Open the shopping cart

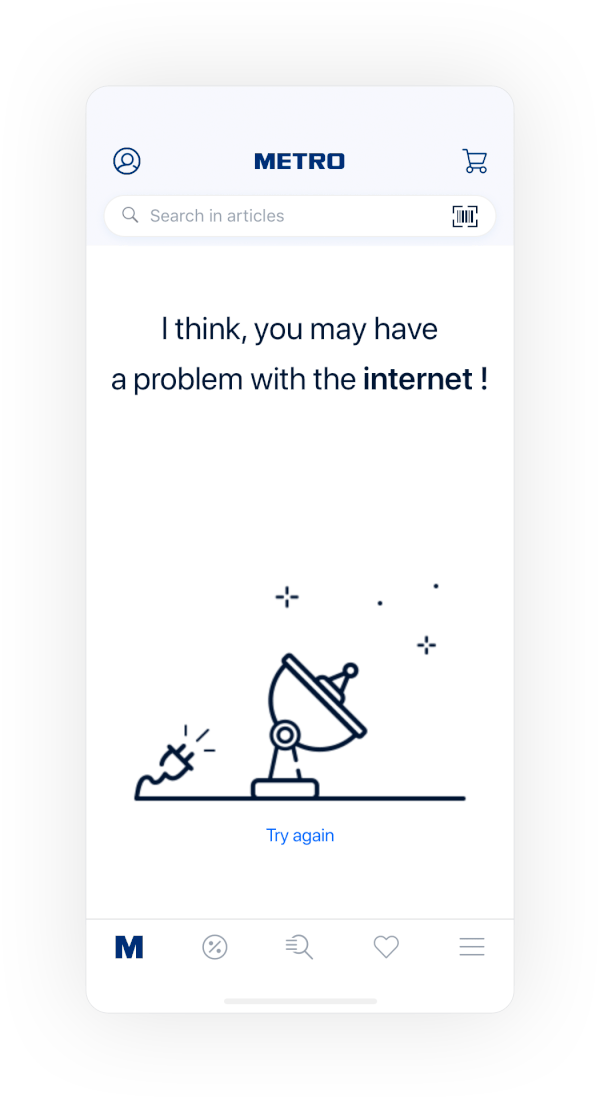tap(475, 161)
